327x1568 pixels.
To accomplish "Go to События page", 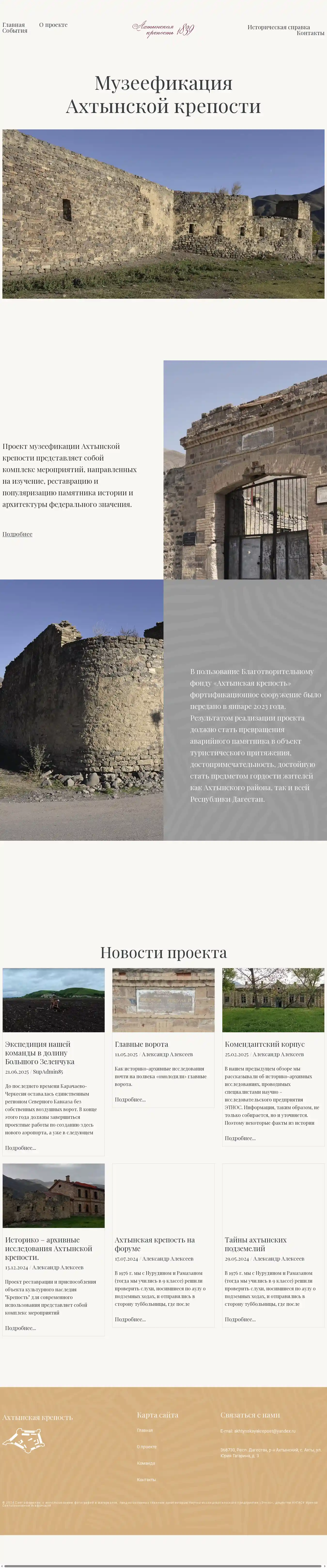I will [x=15, y=30].
